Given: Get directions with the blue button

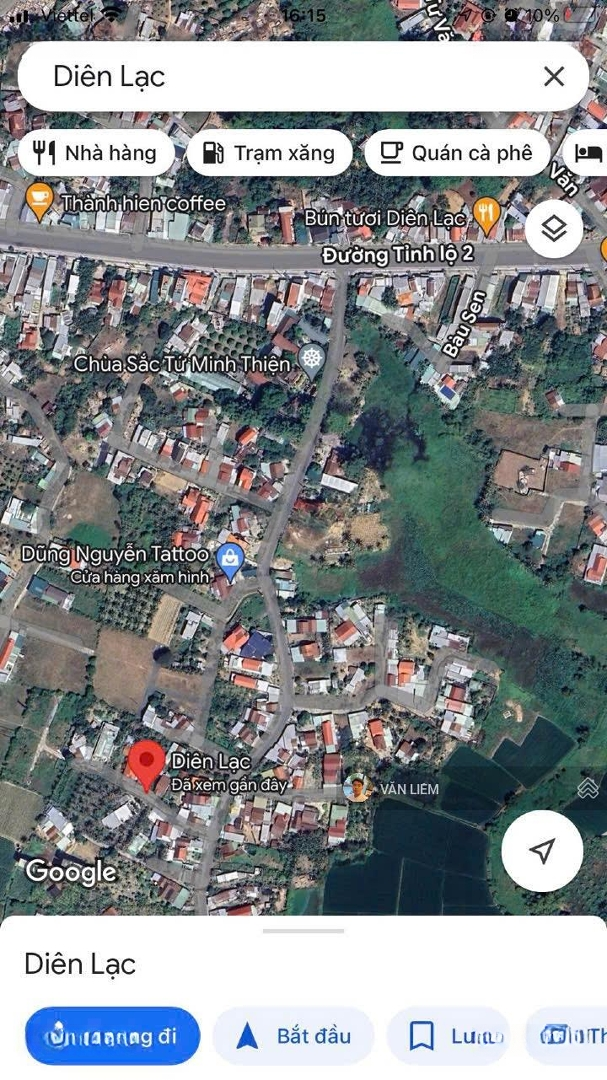Looking at the screenshot, I should point(112,1036).
